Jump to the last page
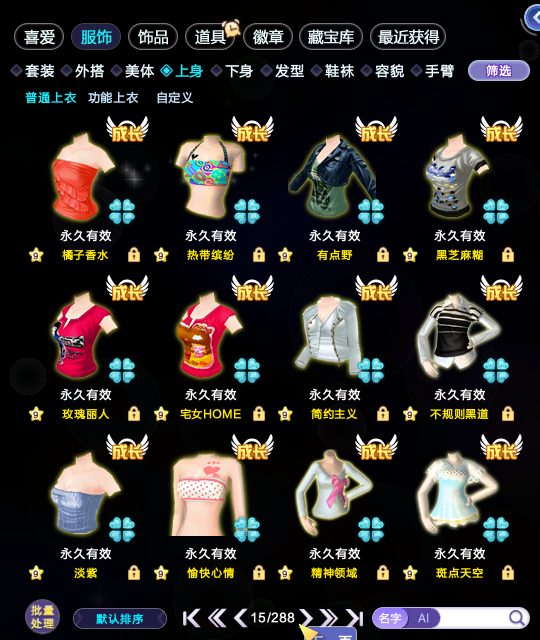Screen dimensions: 540x640 (x=355, y=618)
